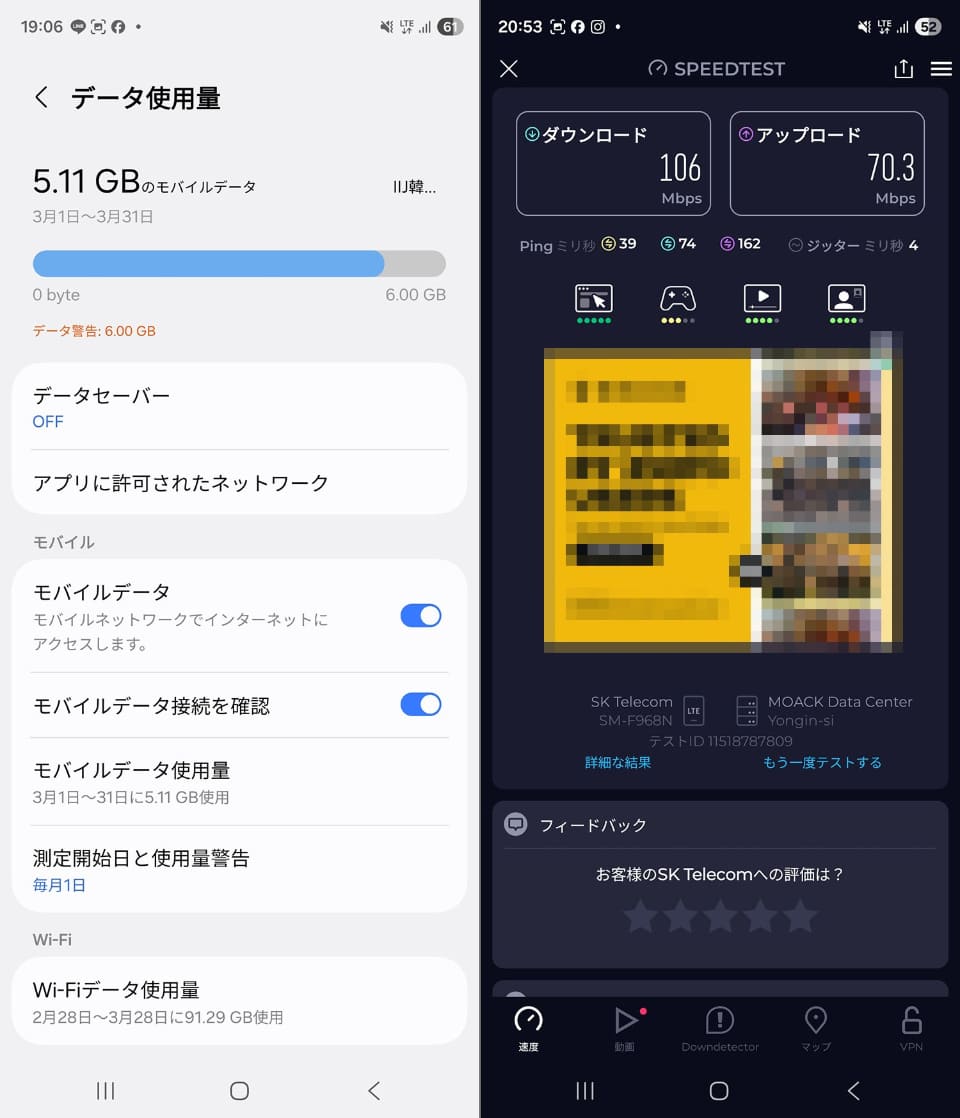Open 測定開始日と使用量警告 settings

[x=238, y=869]
